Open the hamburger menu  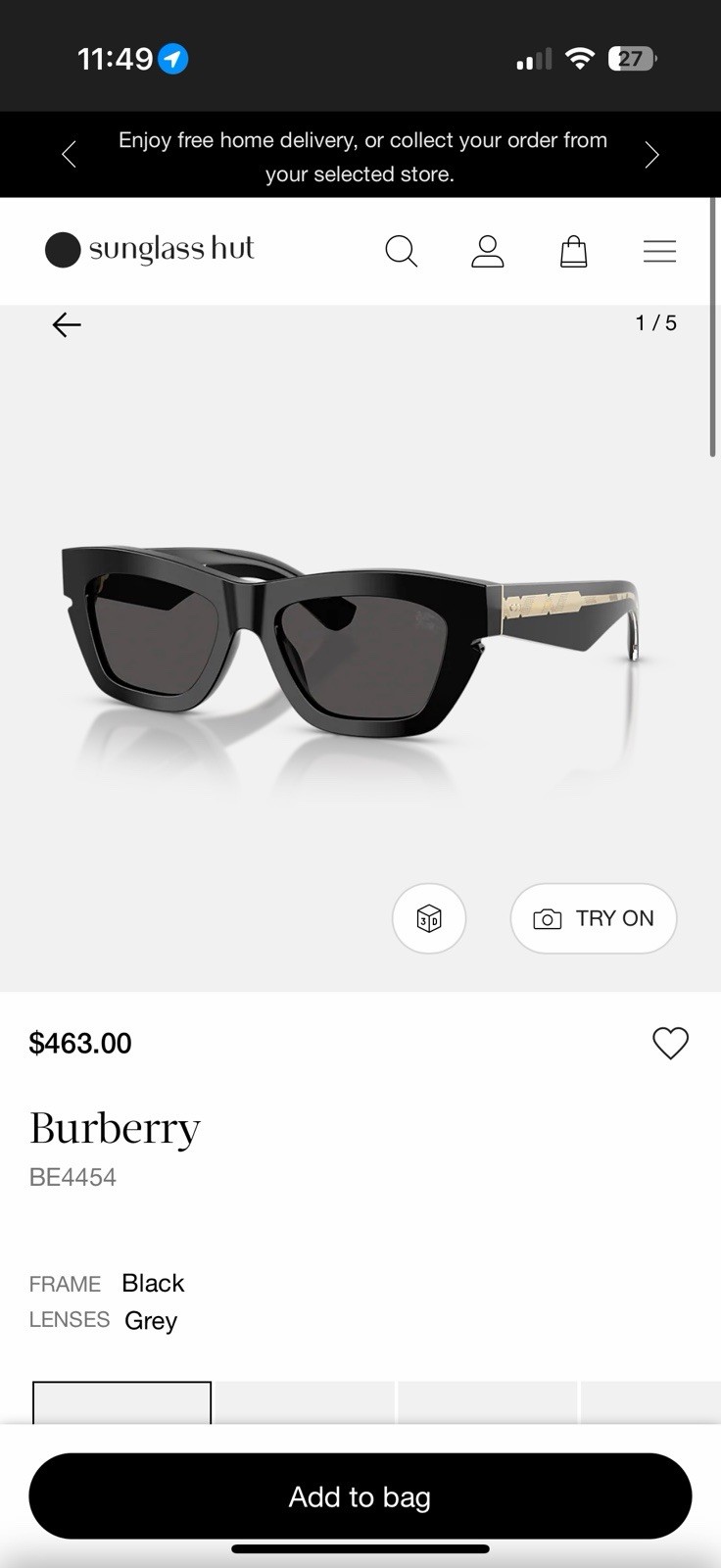click(659, 251)
